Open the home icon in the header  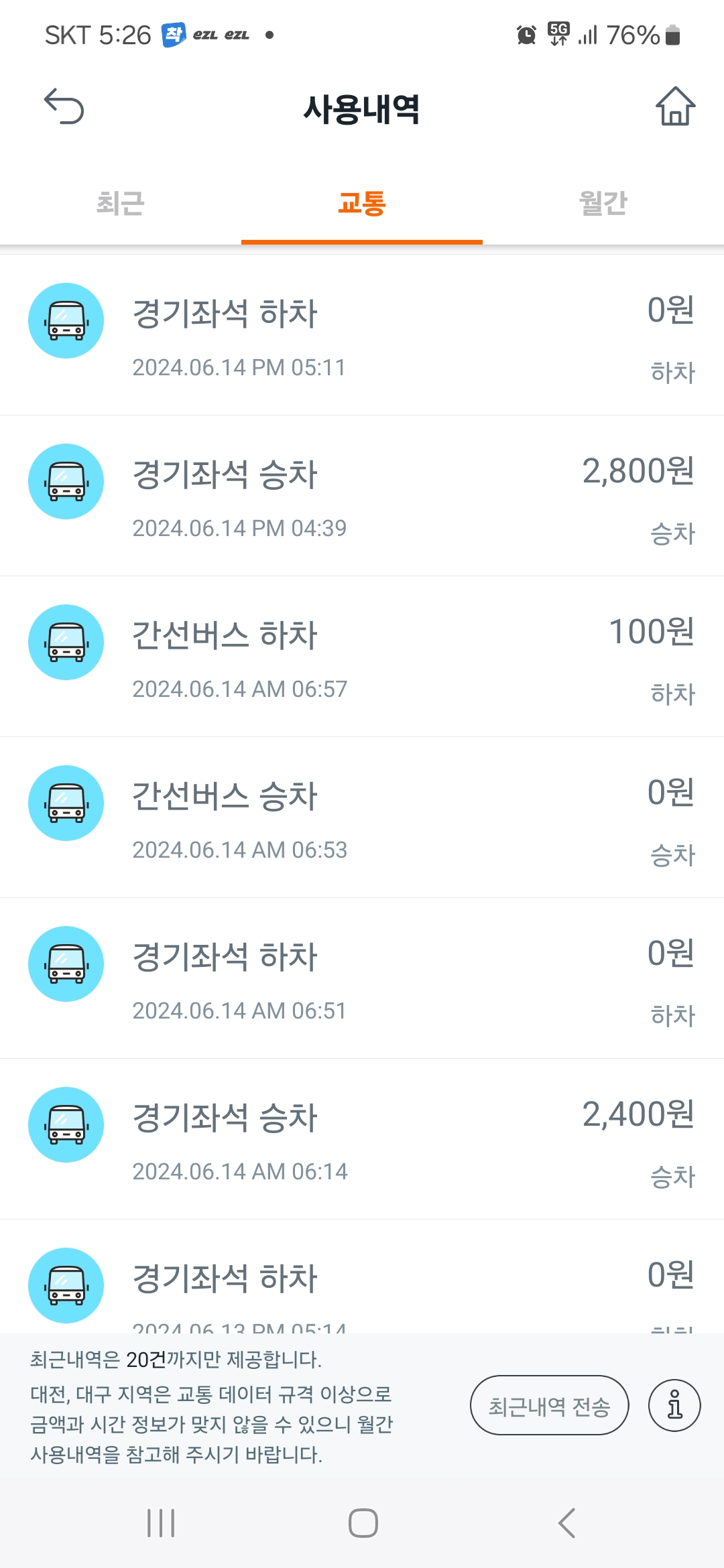click(675, 107)
